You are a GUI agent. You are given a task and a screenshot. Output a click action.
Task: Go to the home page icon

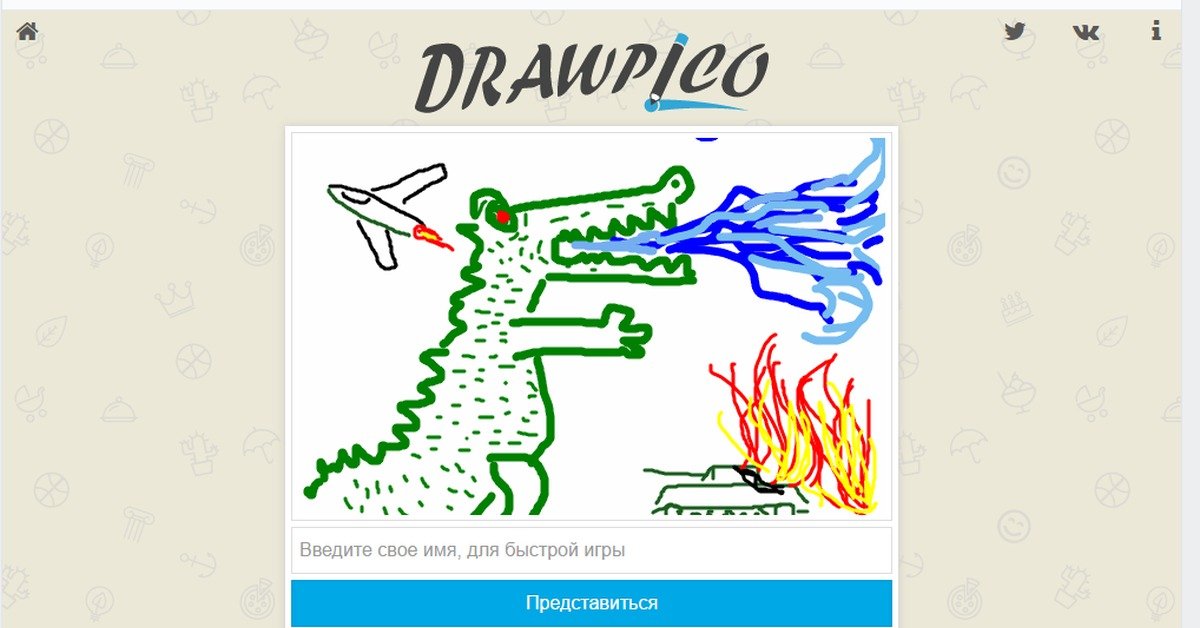tap(27, 32)
